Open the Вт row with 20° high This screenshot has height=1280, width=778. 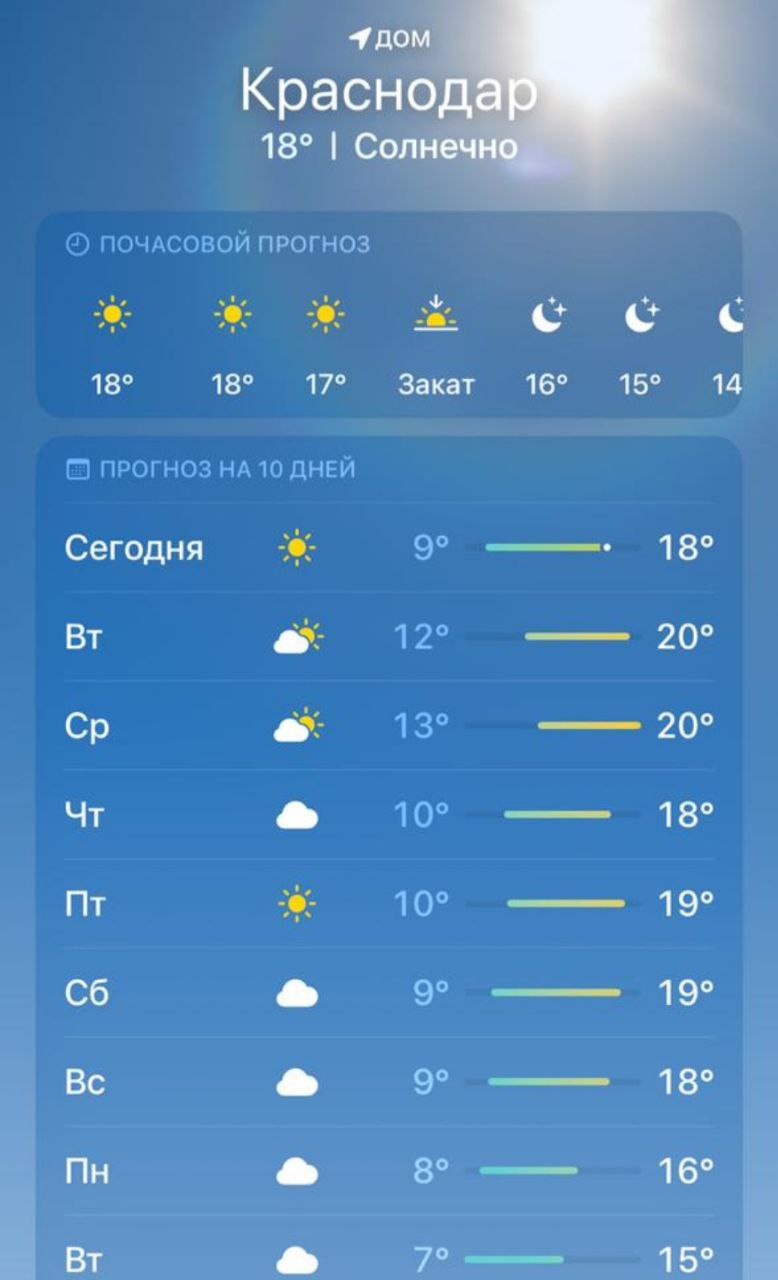[x=389, y=636]
